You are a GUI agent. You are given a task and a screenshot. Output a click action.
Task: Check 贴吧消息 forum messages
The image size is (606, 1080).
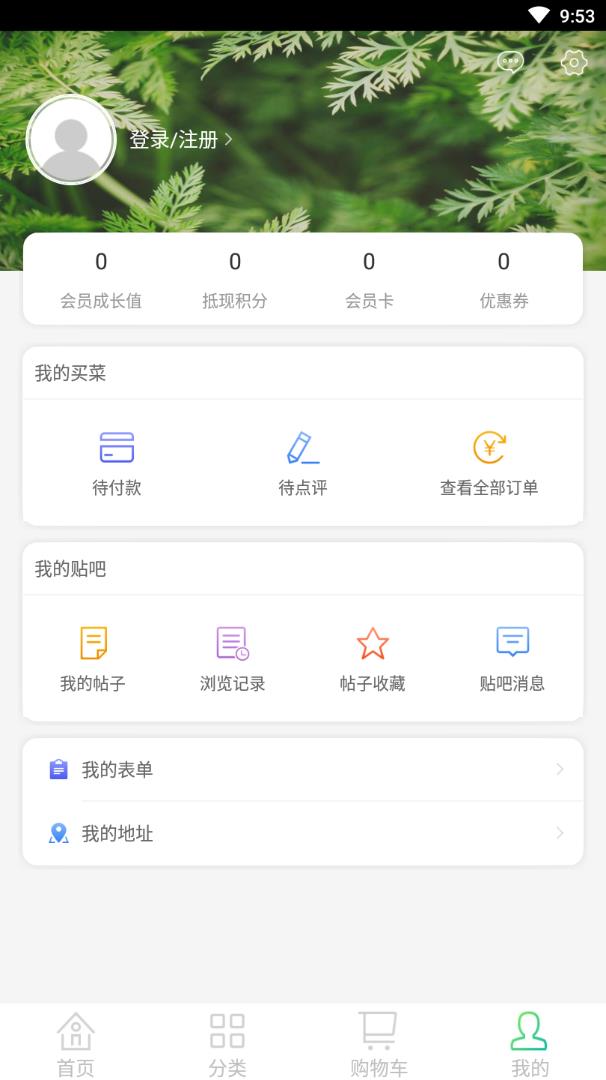click(512, 659)
